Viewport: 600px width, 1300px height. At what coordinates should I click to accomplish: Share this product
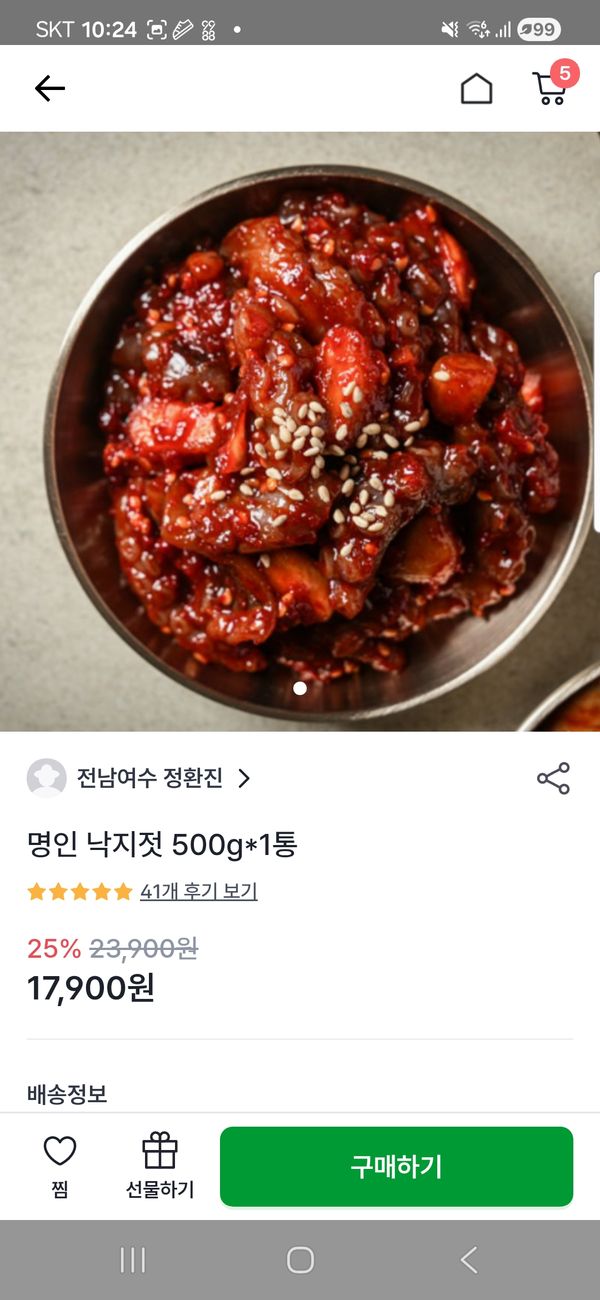(x=553, y=778)
